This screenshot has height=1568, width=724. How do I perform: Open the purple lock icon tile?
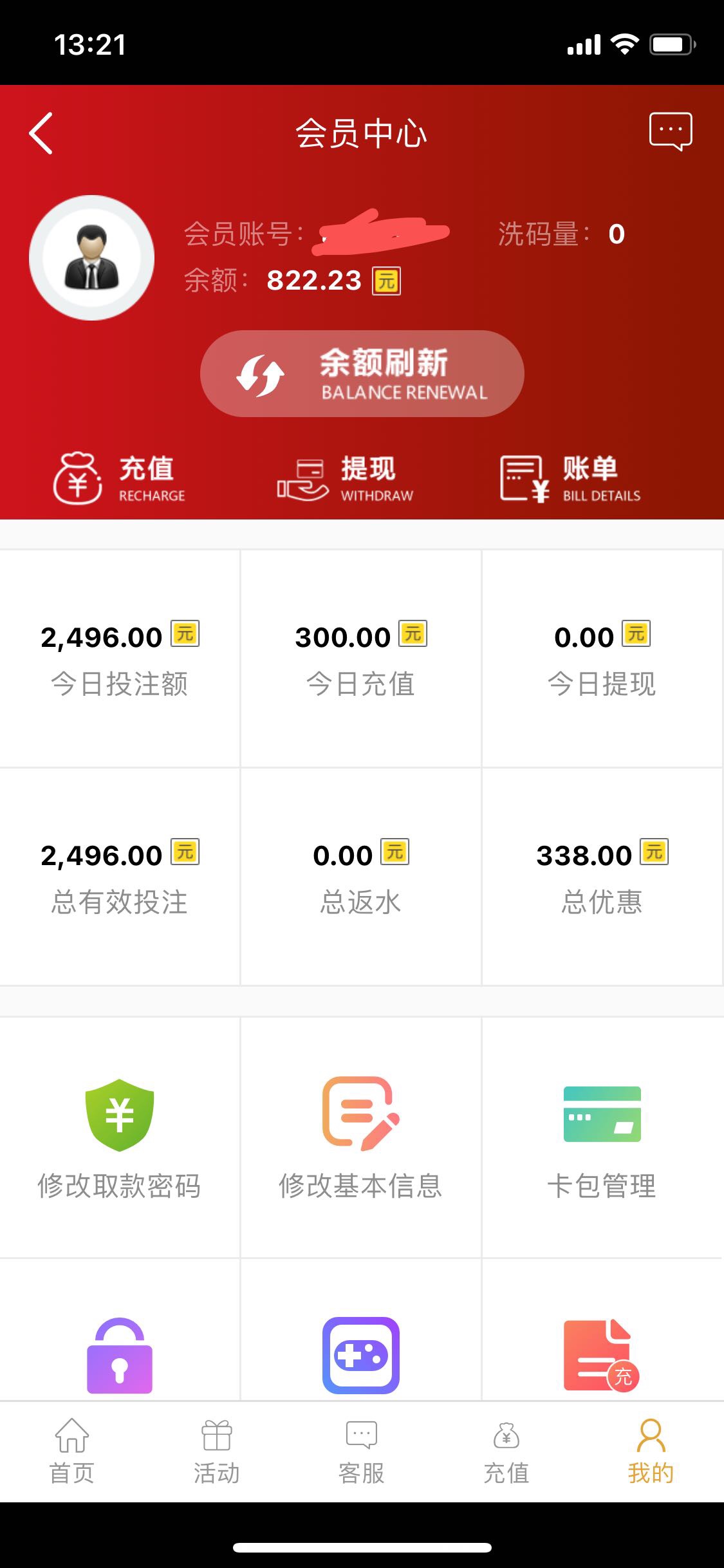point(120,1354)
